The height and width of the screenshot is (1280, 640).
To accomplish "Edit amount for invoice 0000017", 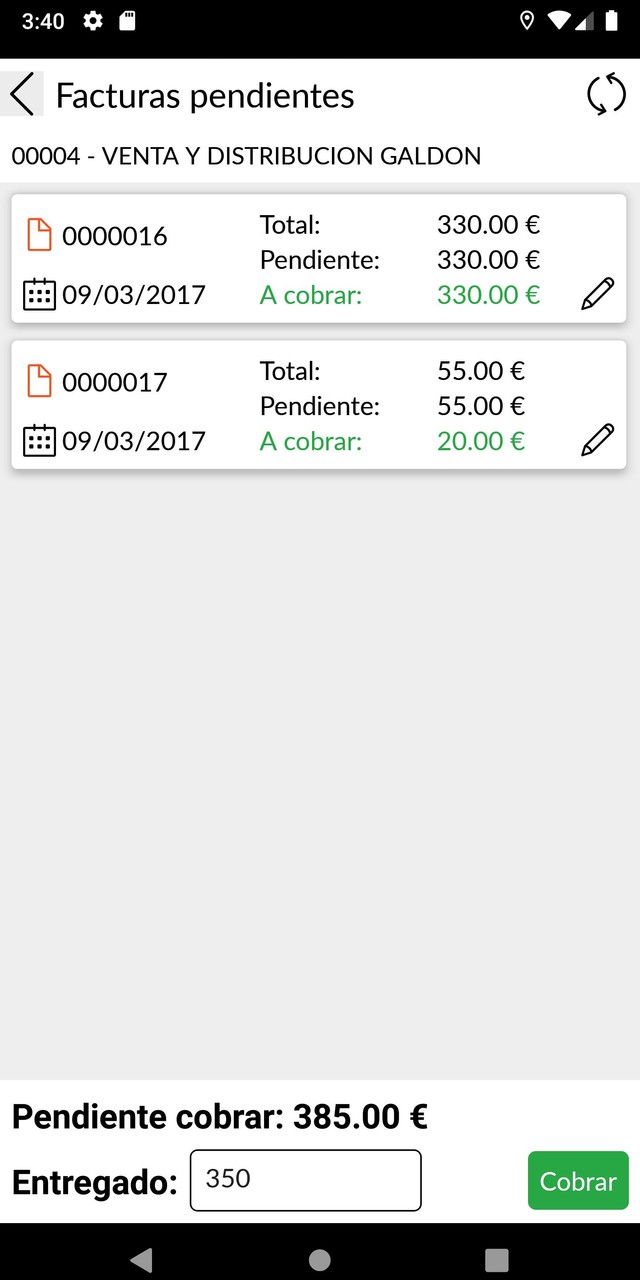I will [x=597, y=441].
